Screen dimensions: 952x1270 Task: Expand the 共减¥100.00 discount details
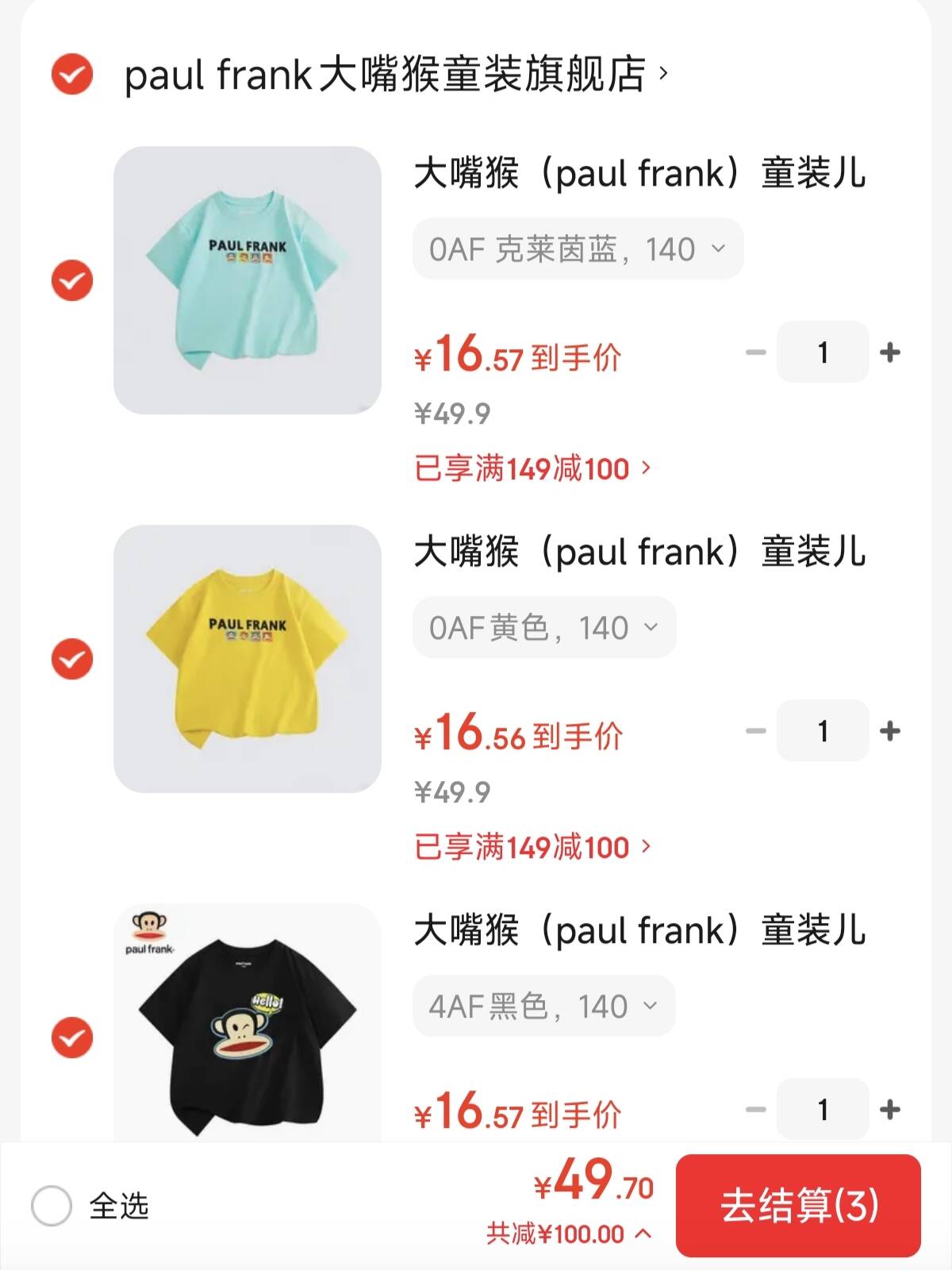point(569,1233)
